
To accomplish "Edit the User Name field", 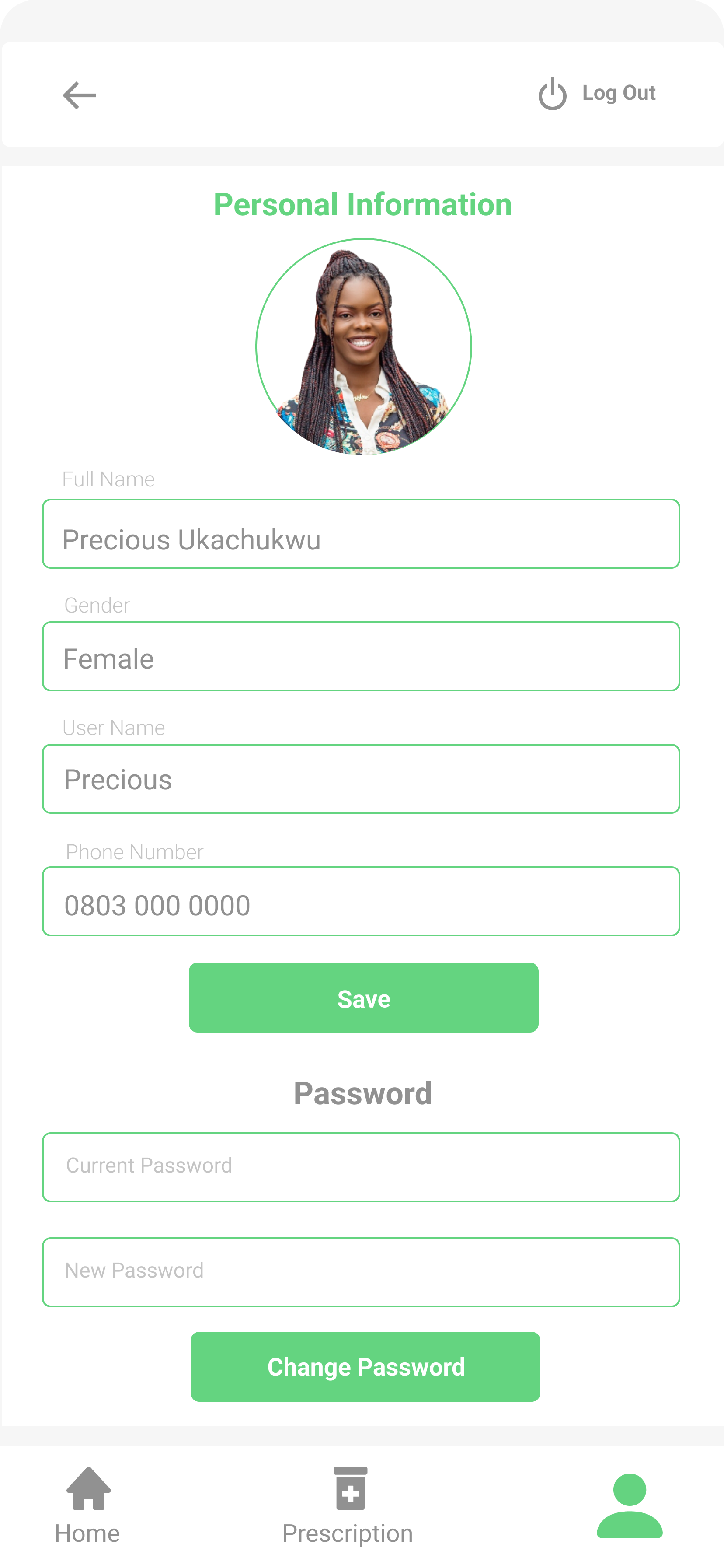I will pyautogui.click(x=361, y=778).
